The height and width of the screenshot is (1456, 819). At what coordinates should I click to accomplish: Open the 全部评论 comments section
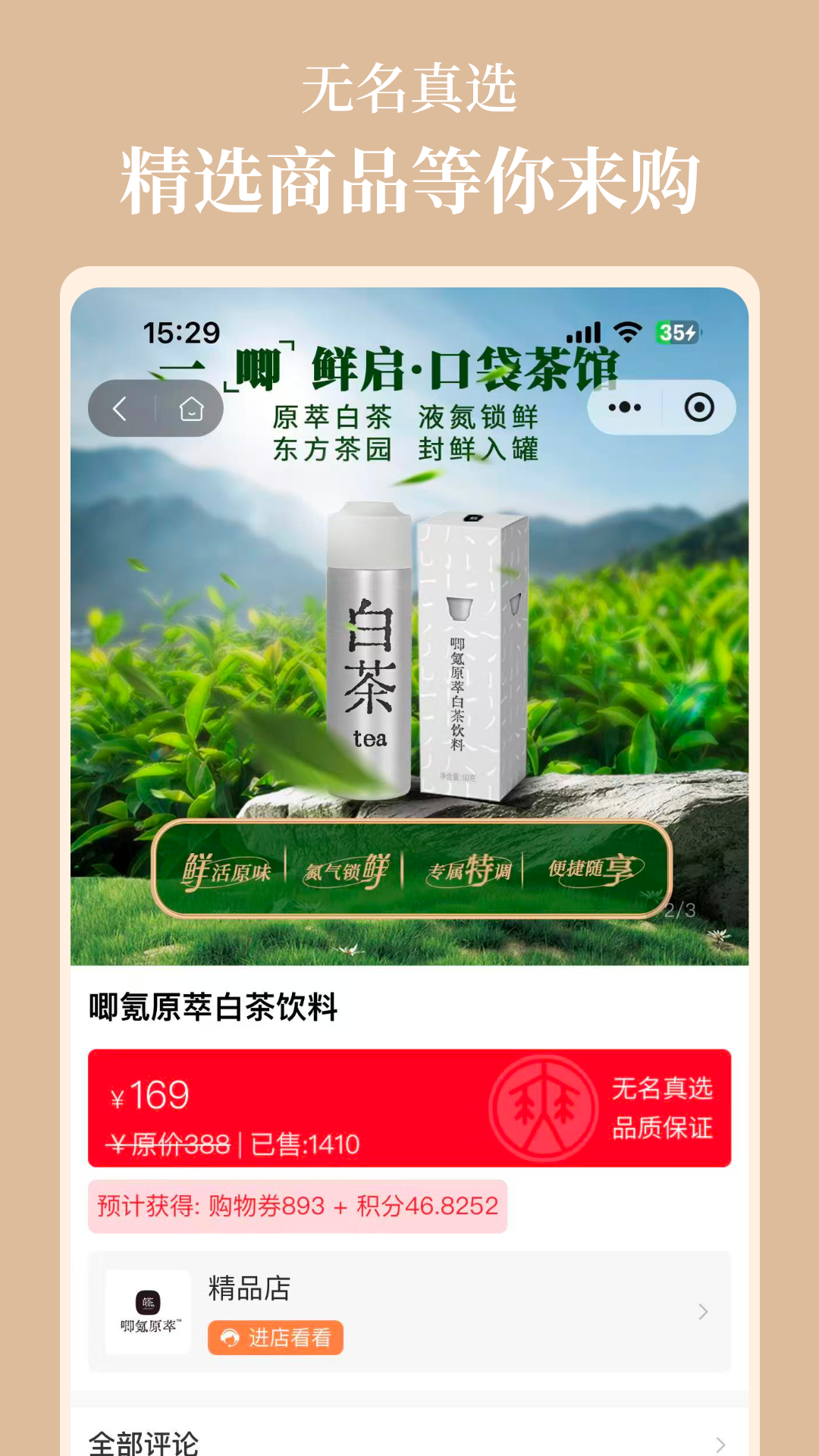click(x=144, y=1441)
